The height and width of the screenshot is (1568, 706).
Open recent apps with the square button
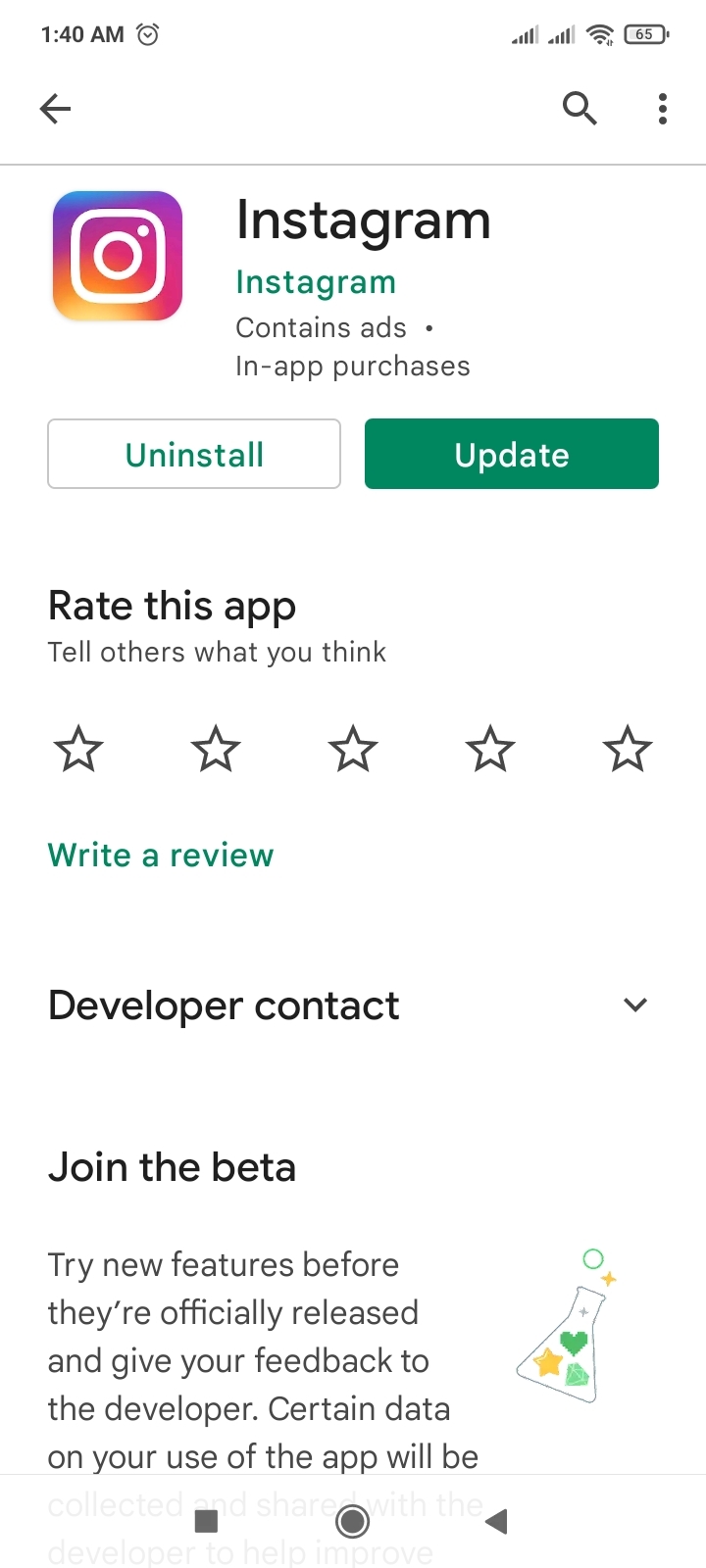pyautogui.click(x=207, y=1521)
